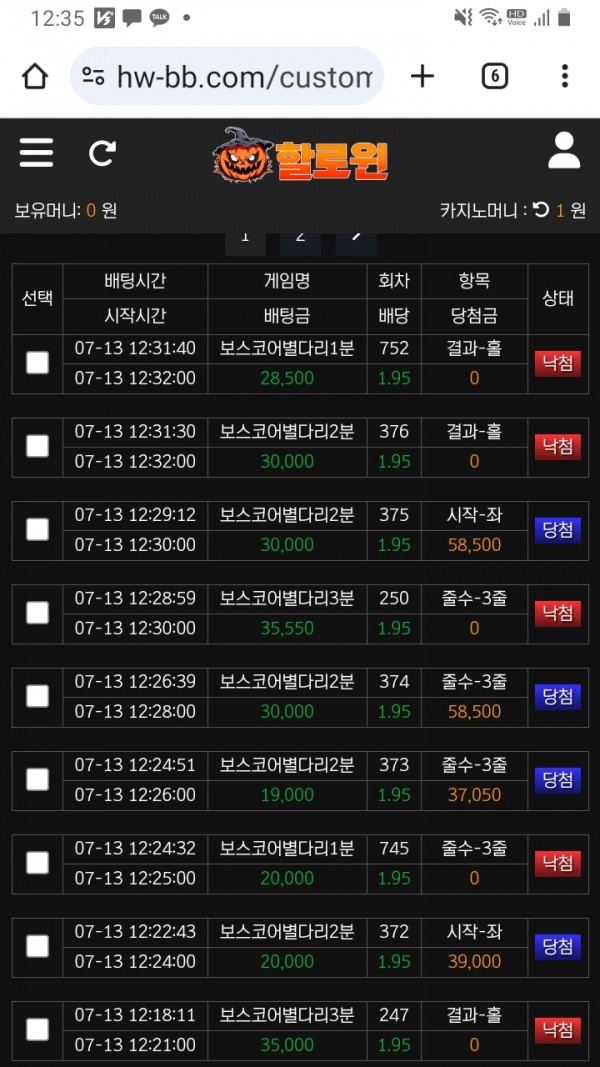Refresh the casino money balance

(541, 210)
